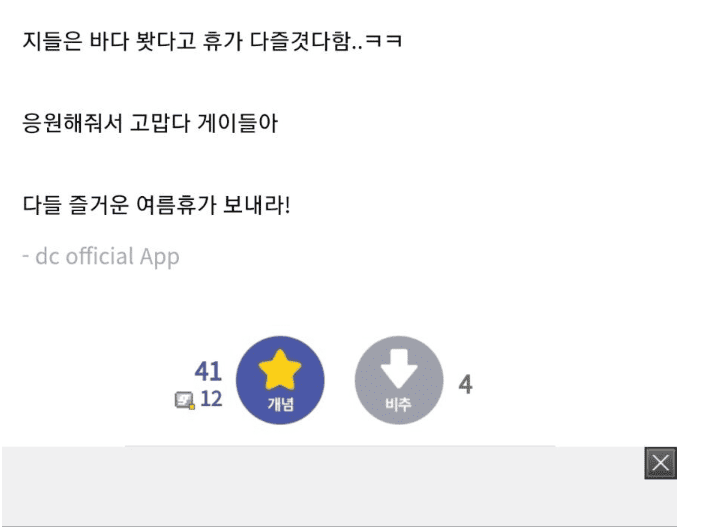
Task: Close the ad banner
Action: click(661, 462)
